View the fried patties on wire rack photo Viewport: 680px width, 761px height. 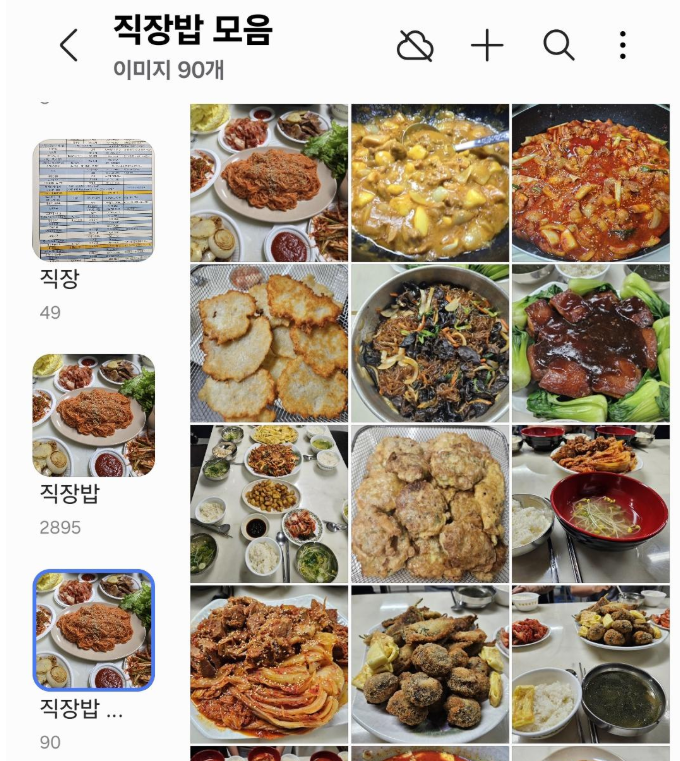tap(430, 504)
